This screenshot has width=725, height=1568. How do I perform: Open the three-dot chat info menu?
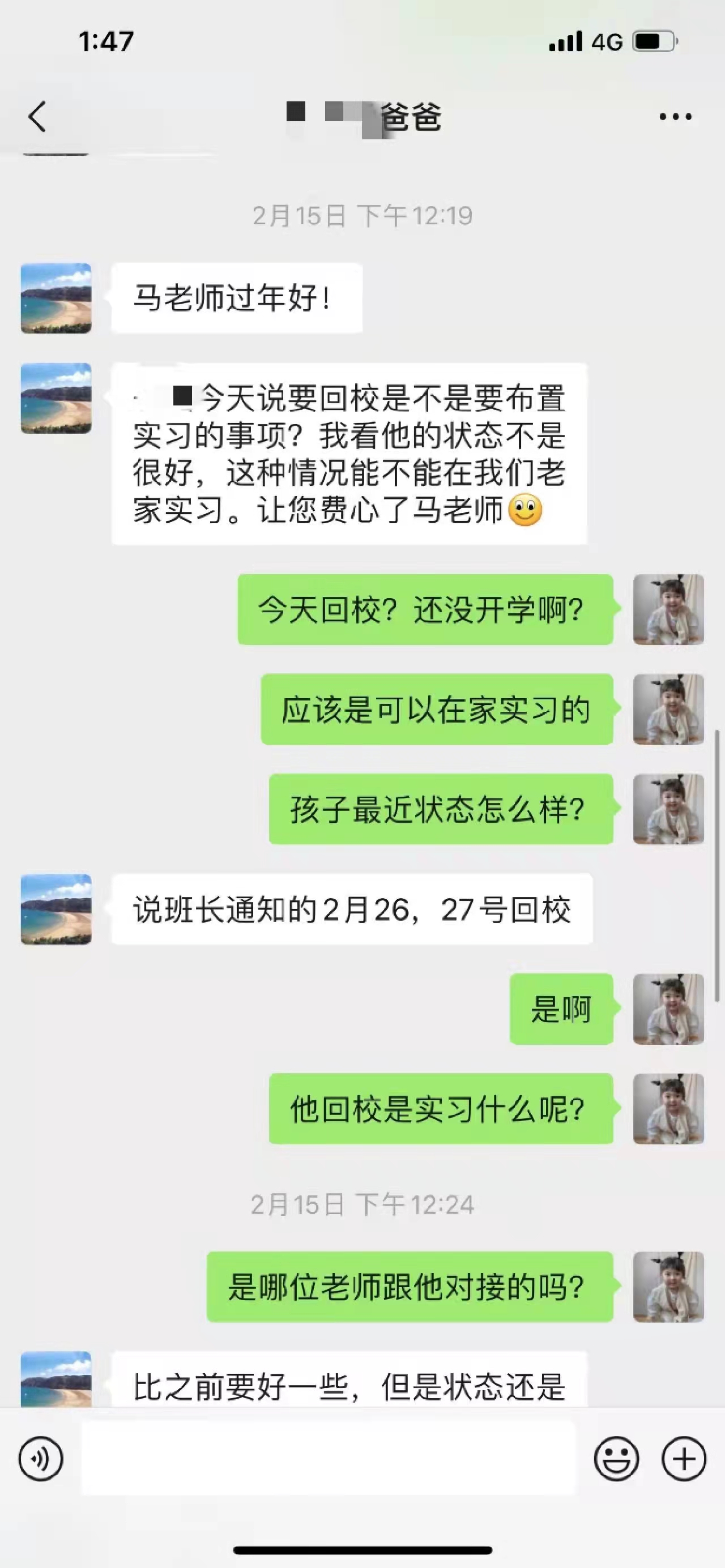(675, 117)
